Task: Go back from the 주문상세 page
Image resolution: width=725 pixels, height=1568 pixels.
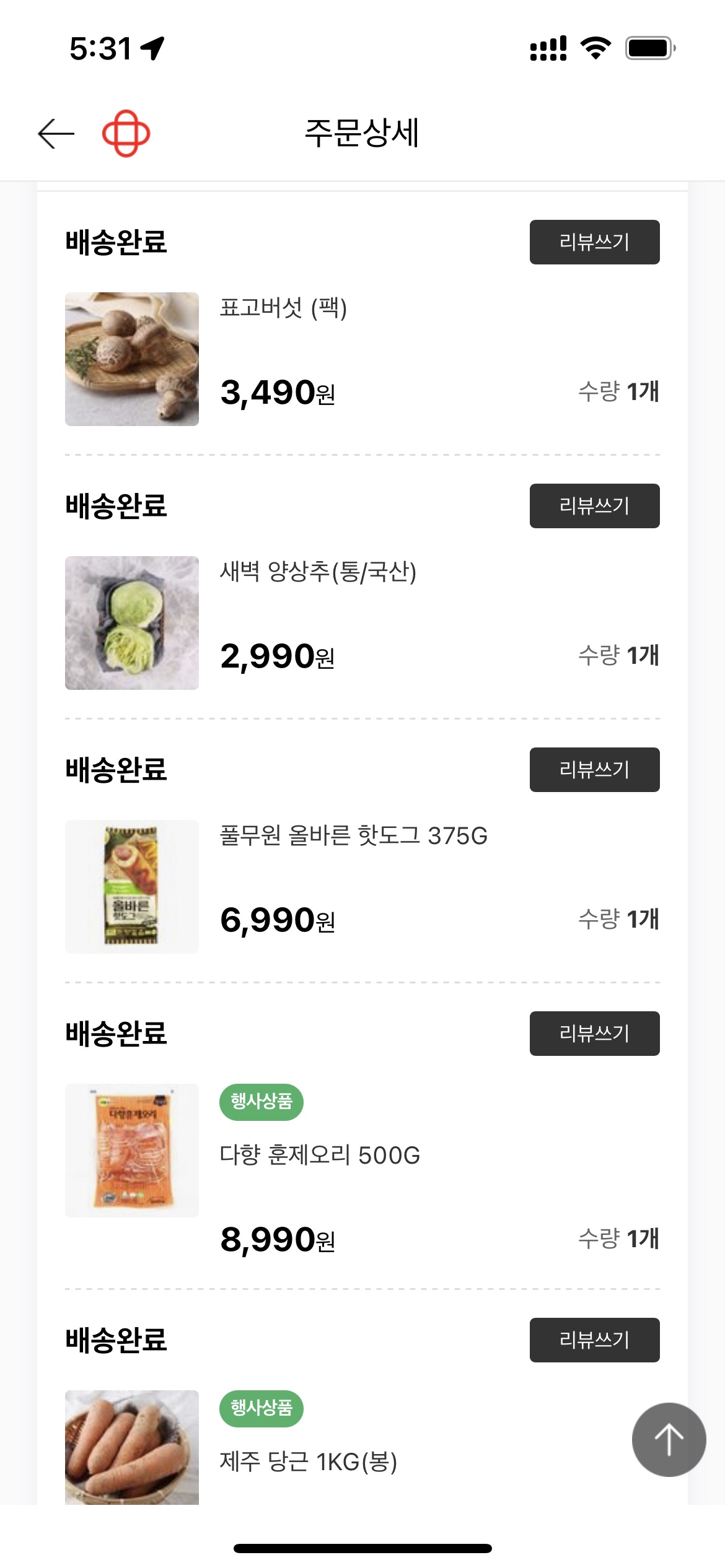Action: [x=56, y=134]
